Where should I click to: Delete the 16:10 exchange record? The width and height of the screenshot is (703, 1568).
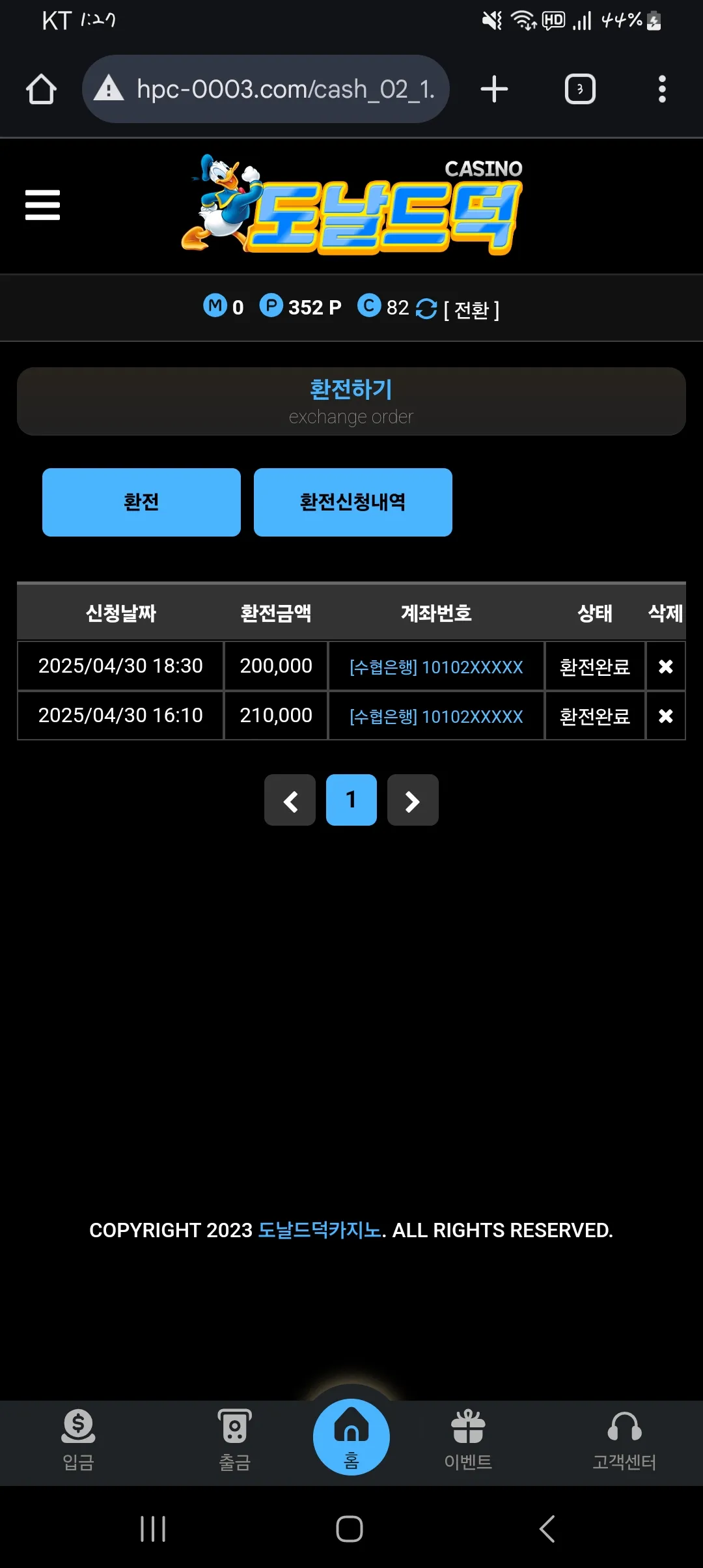tap(665, 716)
